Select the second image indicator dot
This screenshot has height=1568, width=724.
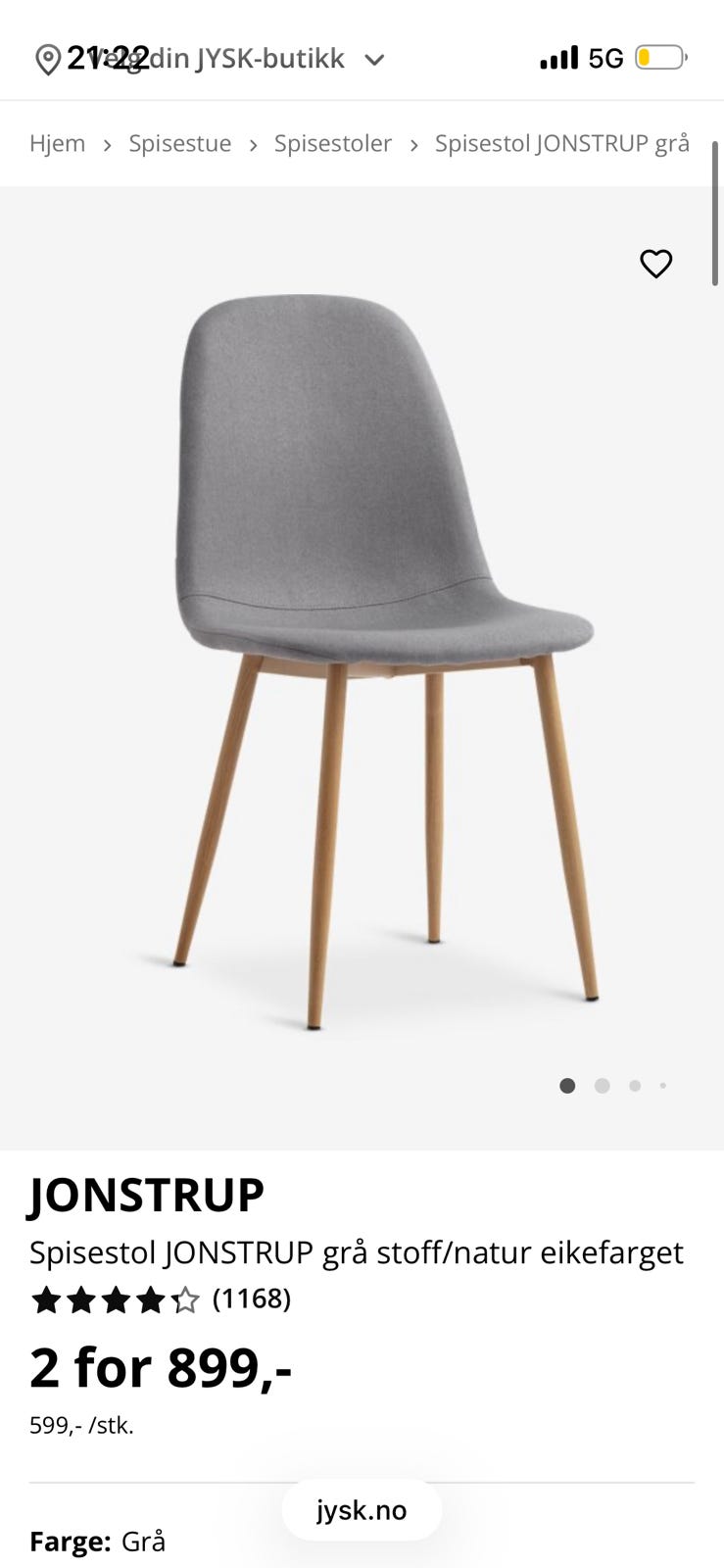(602, 1086)
